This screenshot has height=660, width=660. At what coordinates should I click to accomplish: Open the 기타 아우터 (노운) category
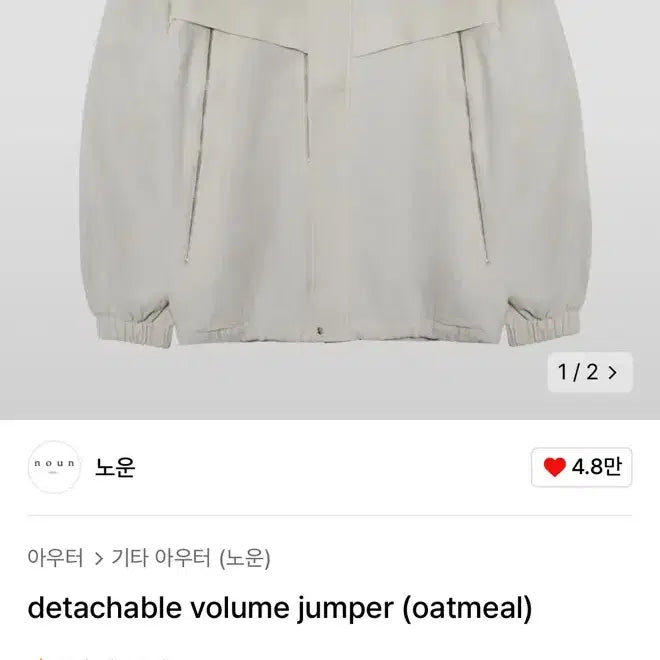(x=190, y=558)
